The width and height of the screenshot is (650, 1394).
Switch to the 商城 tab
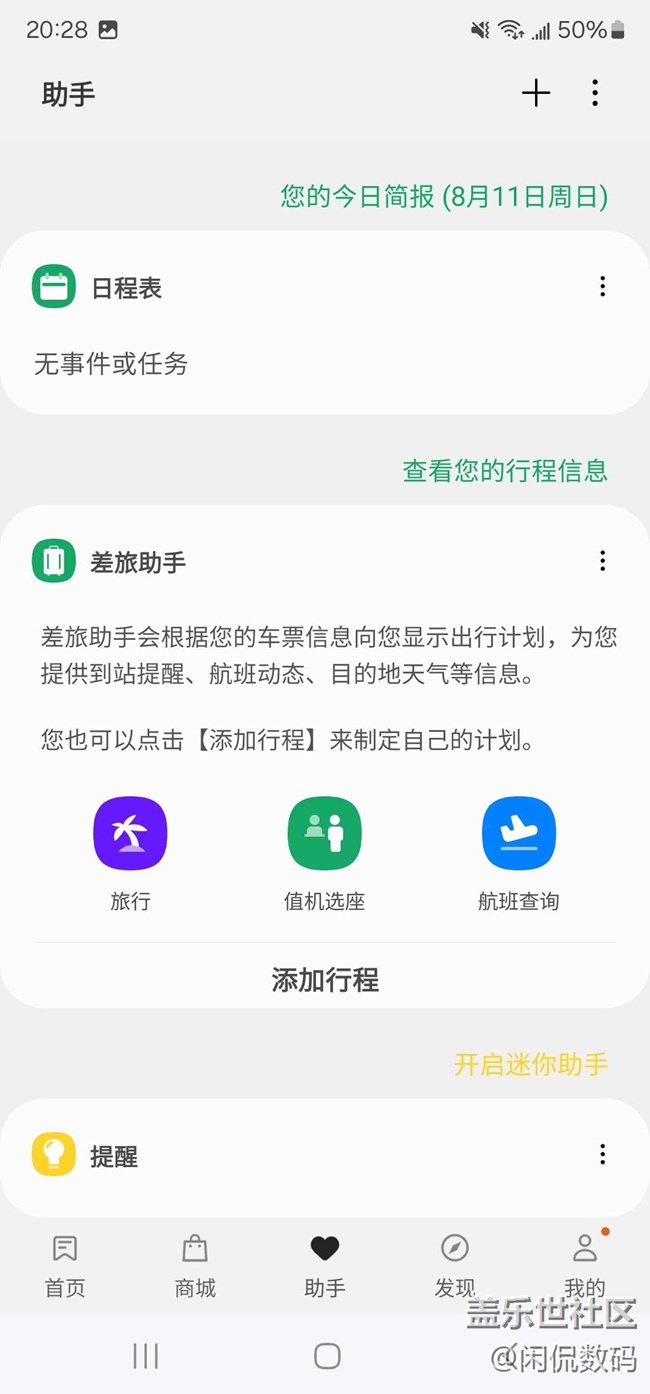point(195,1266)
